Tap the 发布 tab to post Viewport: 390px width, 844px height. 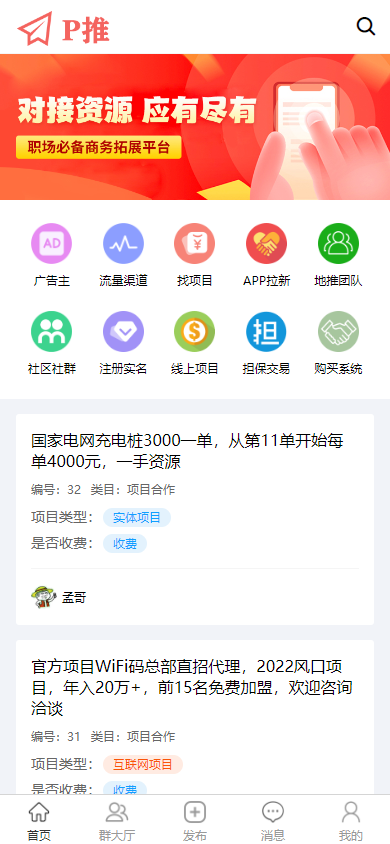[x=195, y=821]
